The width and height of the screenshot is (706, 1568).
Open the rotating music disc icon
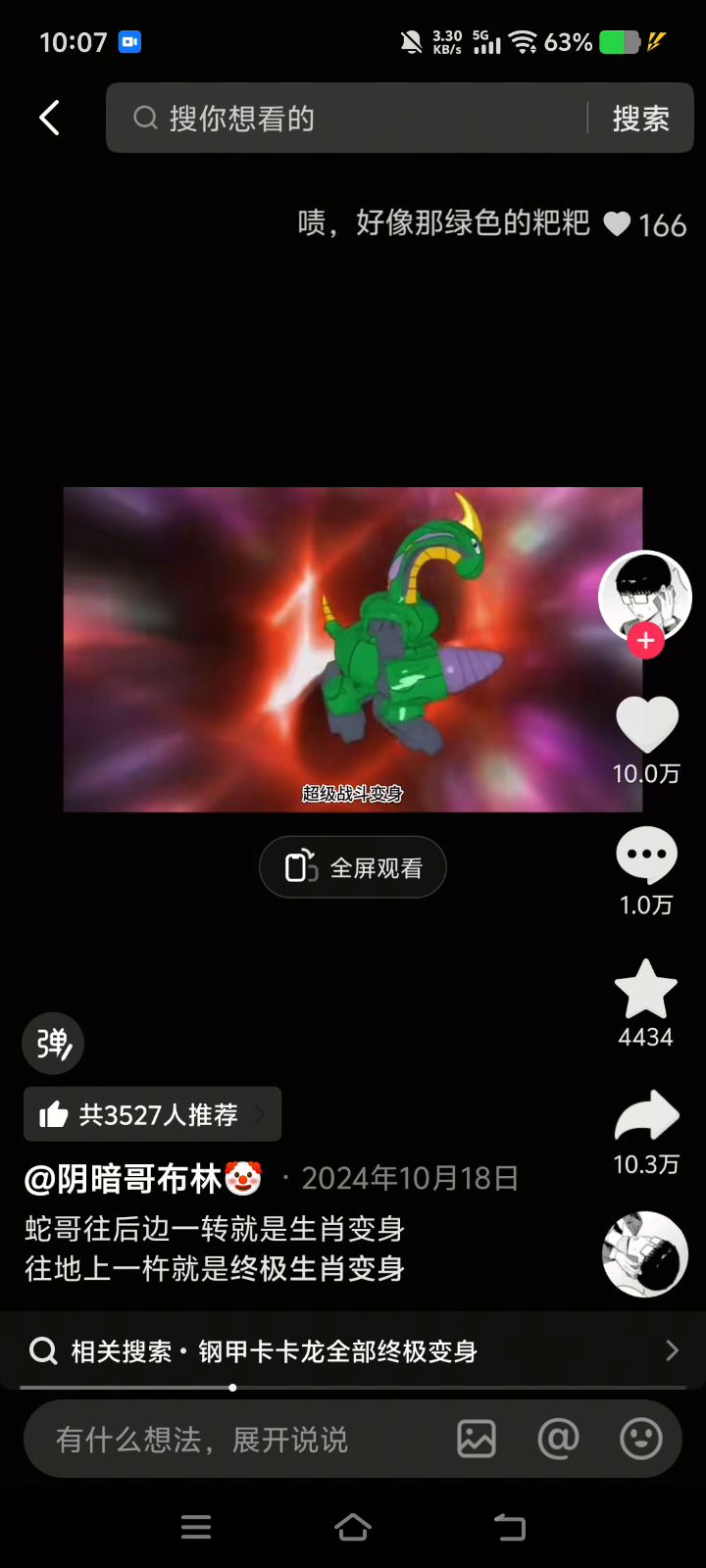644,1254
